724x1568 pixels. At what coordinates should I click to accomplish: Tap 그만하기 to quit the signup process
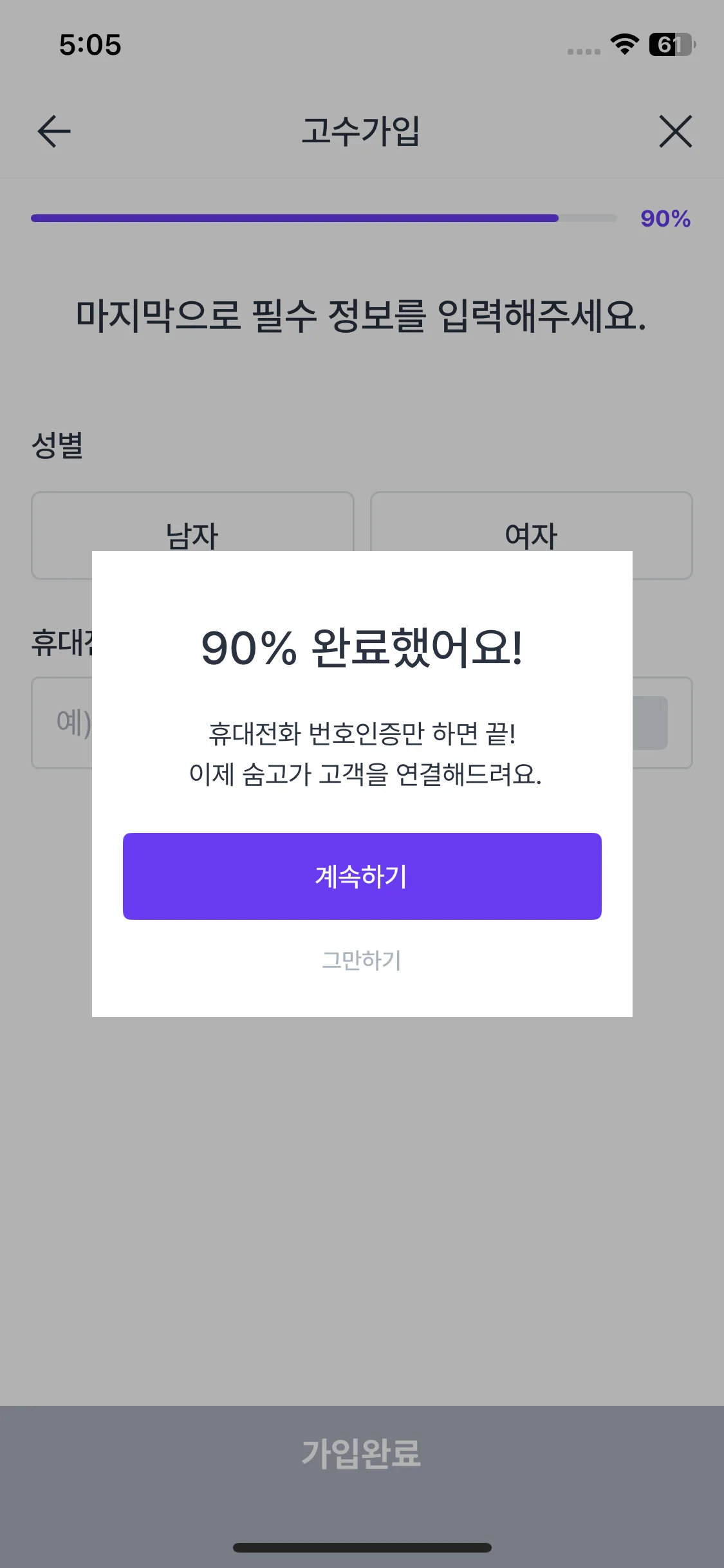[362, 960]
